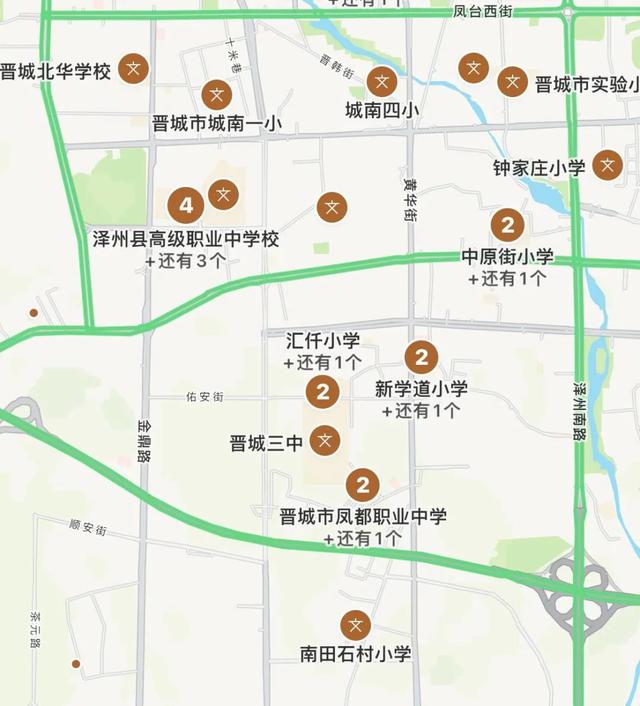
Task: Expand the cluster of 4 at 泽州县高级职业中学校
Action: pyautogui.click(x=186, y=206)
